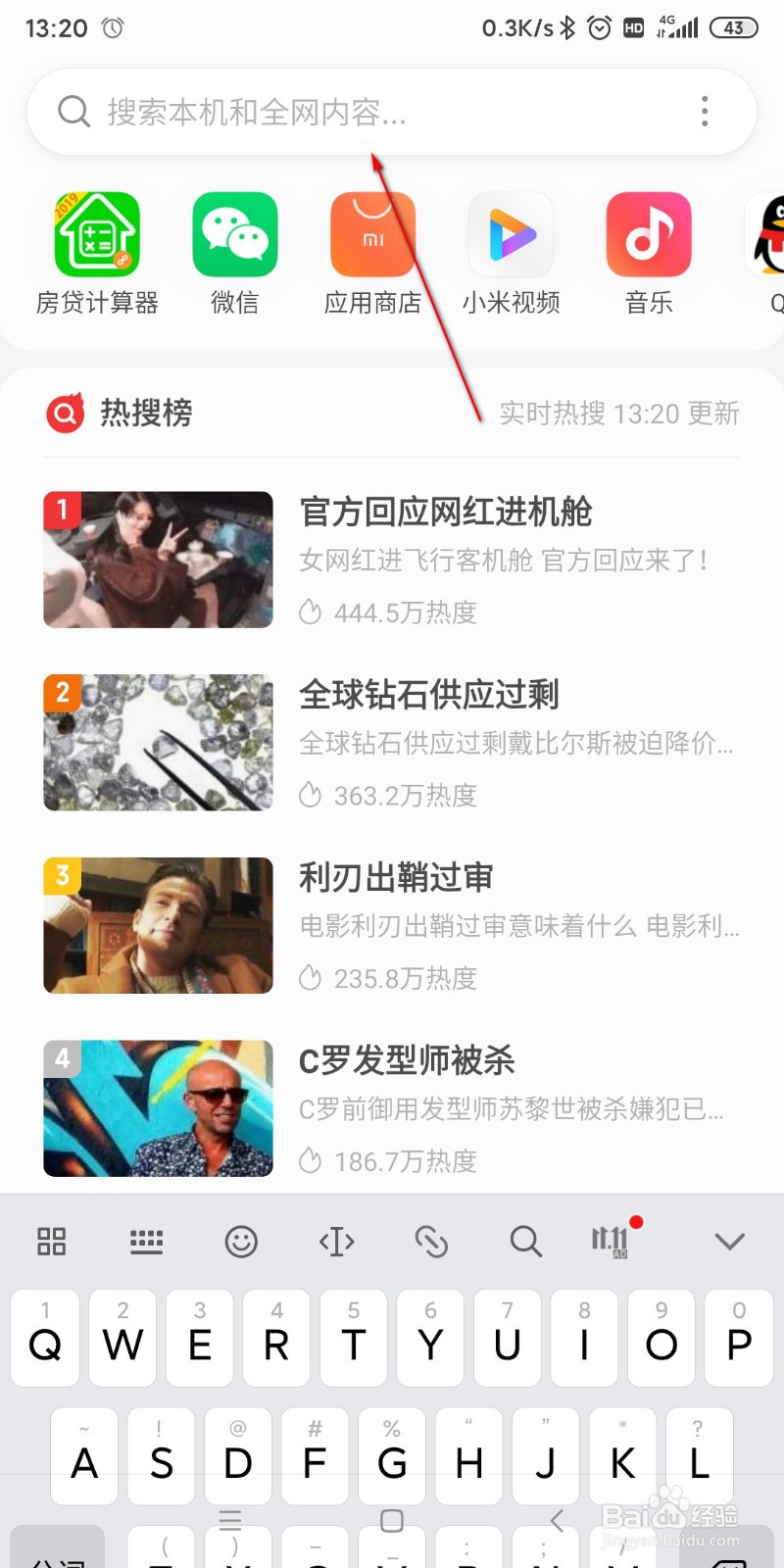Open the keyboard settings grid menu

coord(51,1241)
